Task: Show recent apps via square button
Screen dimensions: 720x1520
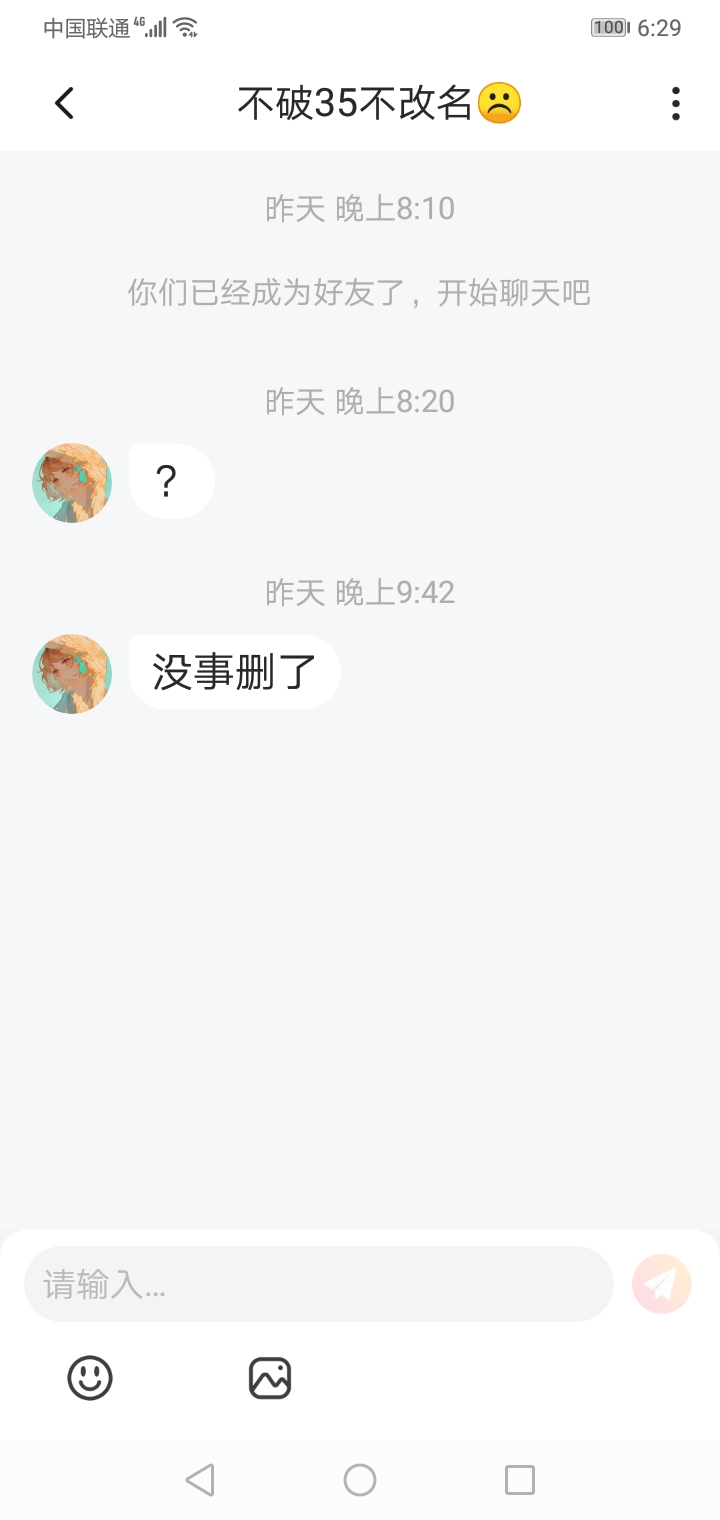Action: click(x=520, y=1480)
